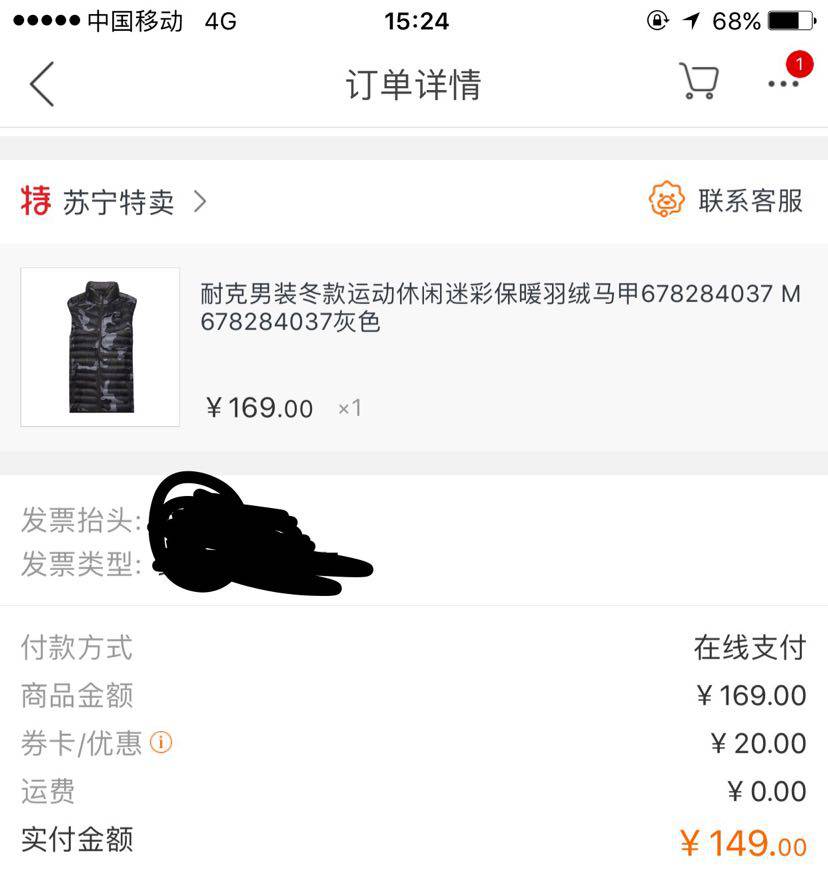Screen dimensions: 828x880
Task: Tap the info icon next to 券卡/优惠
Action: pos(160,742)
